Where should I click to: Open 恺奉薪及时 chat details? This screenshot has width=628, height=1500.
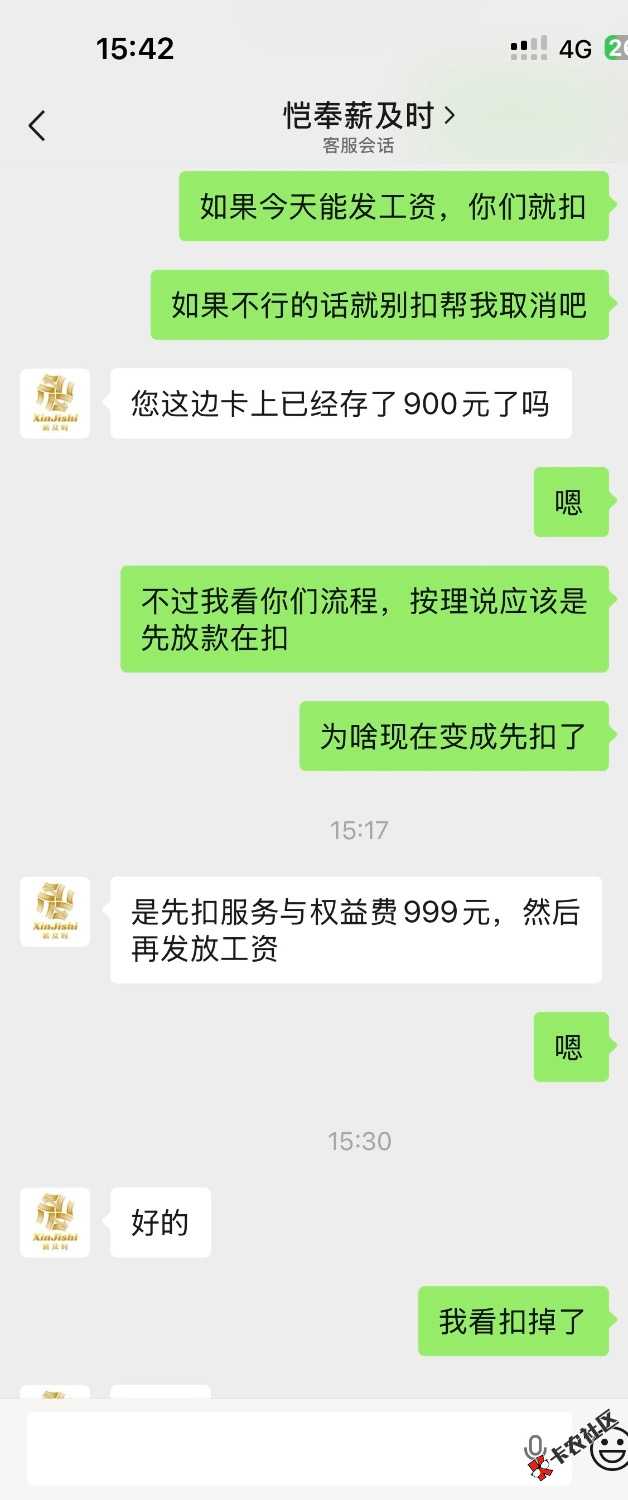368,117
